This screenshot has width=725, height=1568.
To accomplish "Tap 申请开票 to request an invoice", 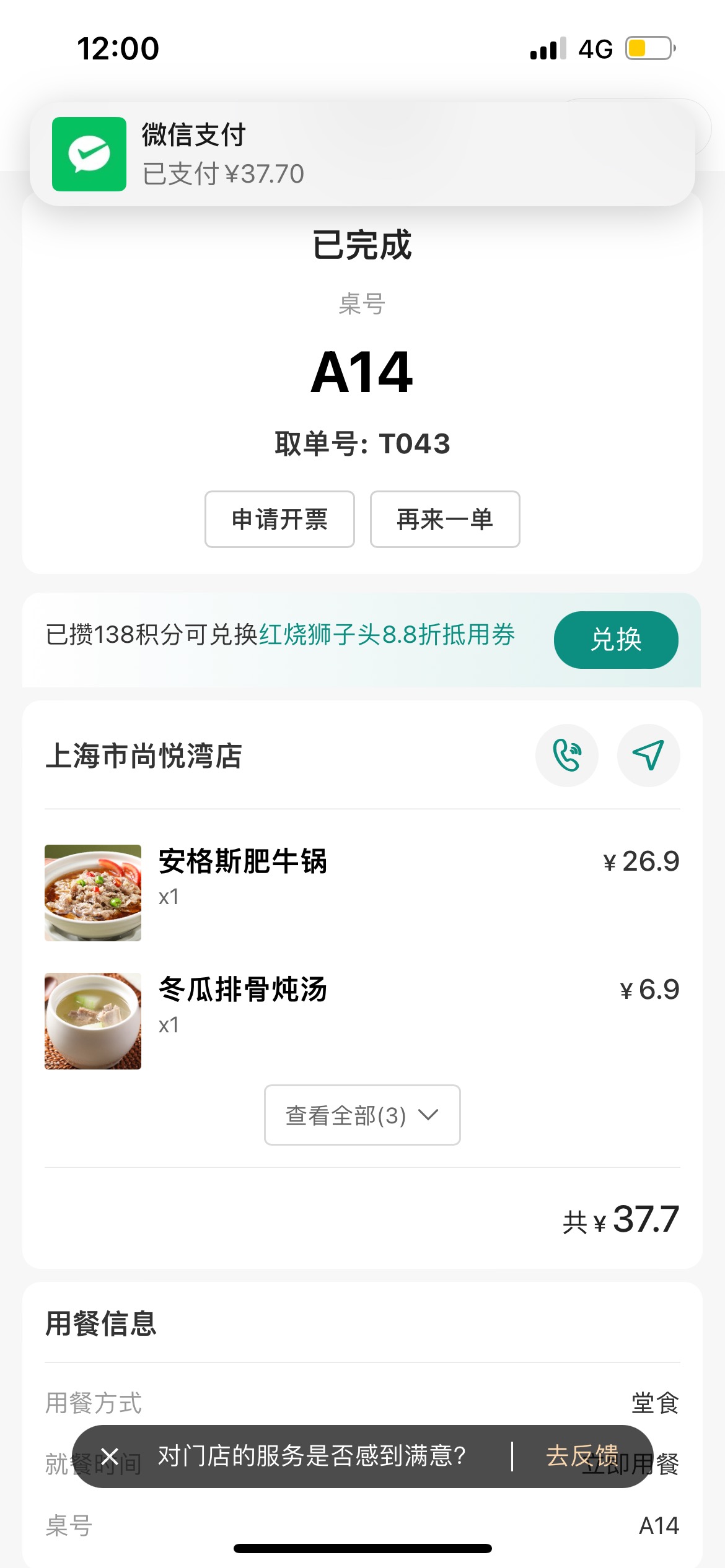I will coord(279,519).
